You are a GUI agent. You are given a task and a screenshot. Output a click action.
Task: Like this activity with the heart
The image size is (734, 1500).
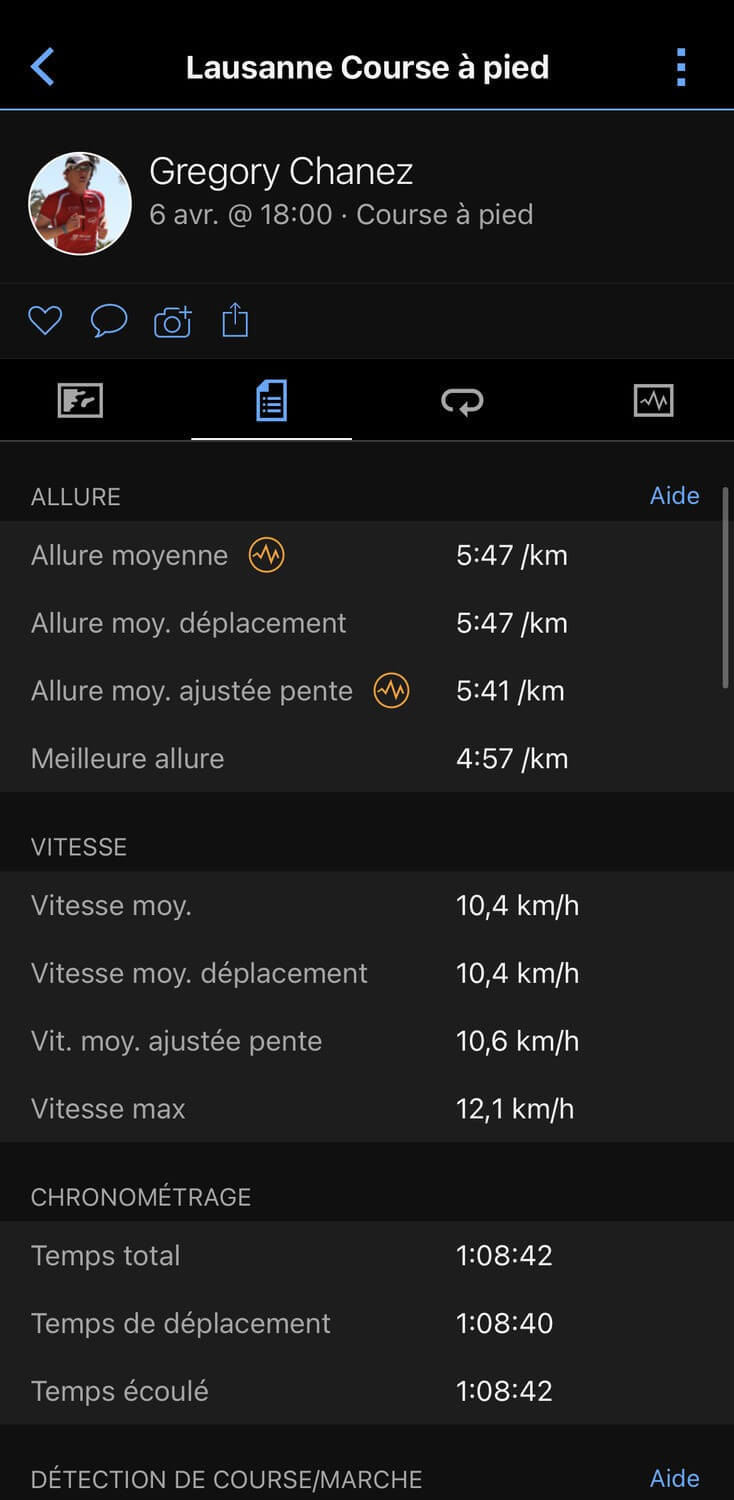[x=45, y=321]
